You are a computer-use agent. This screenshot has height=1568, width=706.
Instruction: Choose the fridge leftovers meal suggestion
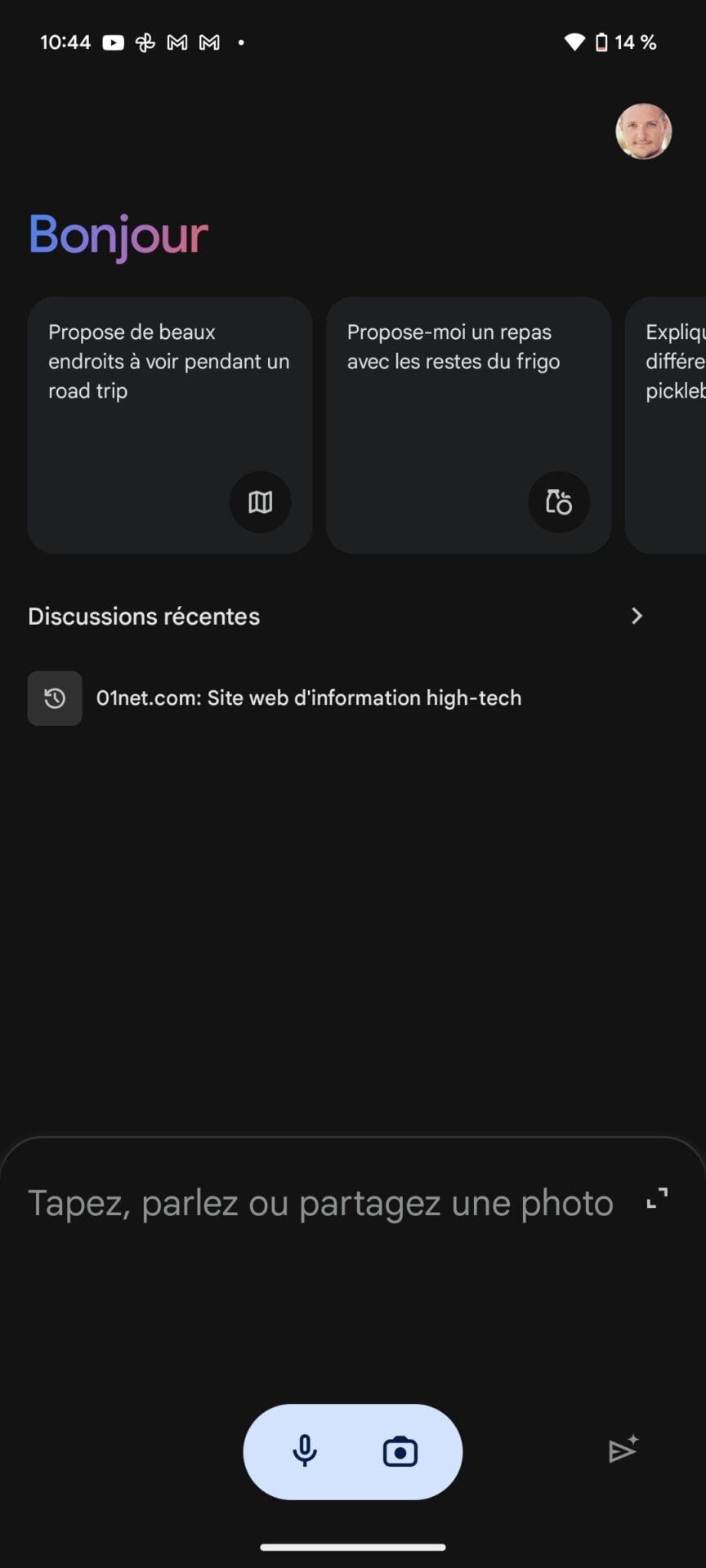468,425
